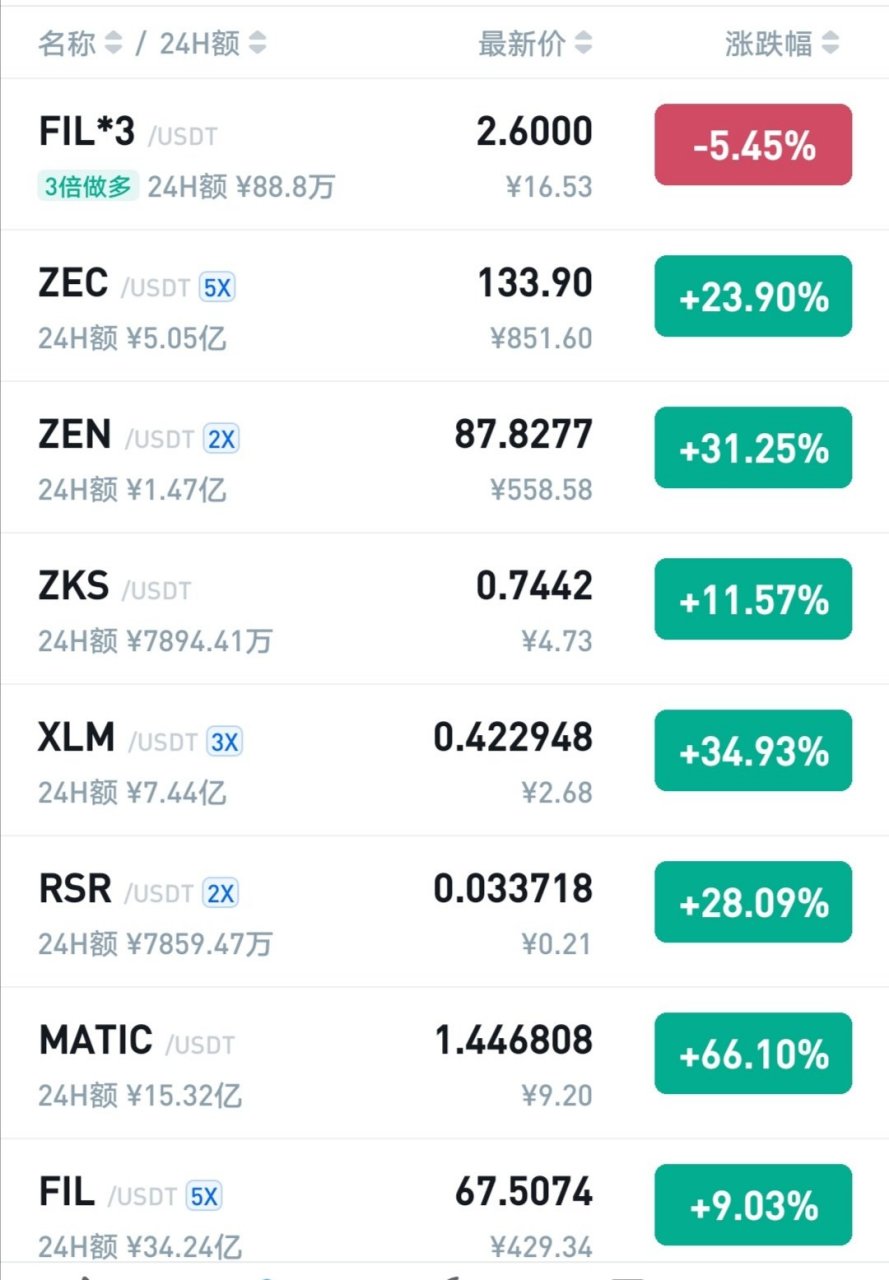
Task: Tap the +66.10% change badge
Action: (x=753, y=1054)
